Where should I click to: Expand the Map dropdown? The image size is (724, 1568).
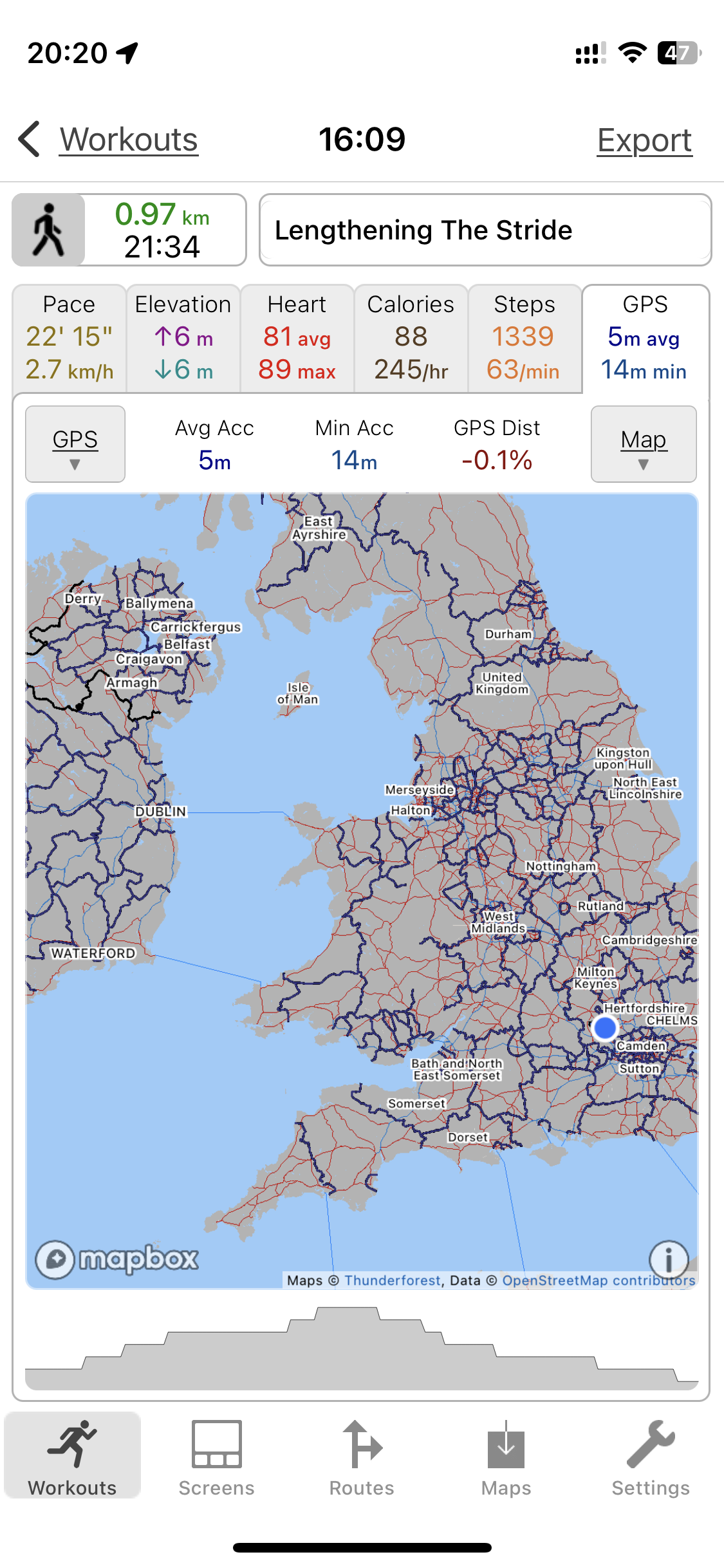[644, 444]
